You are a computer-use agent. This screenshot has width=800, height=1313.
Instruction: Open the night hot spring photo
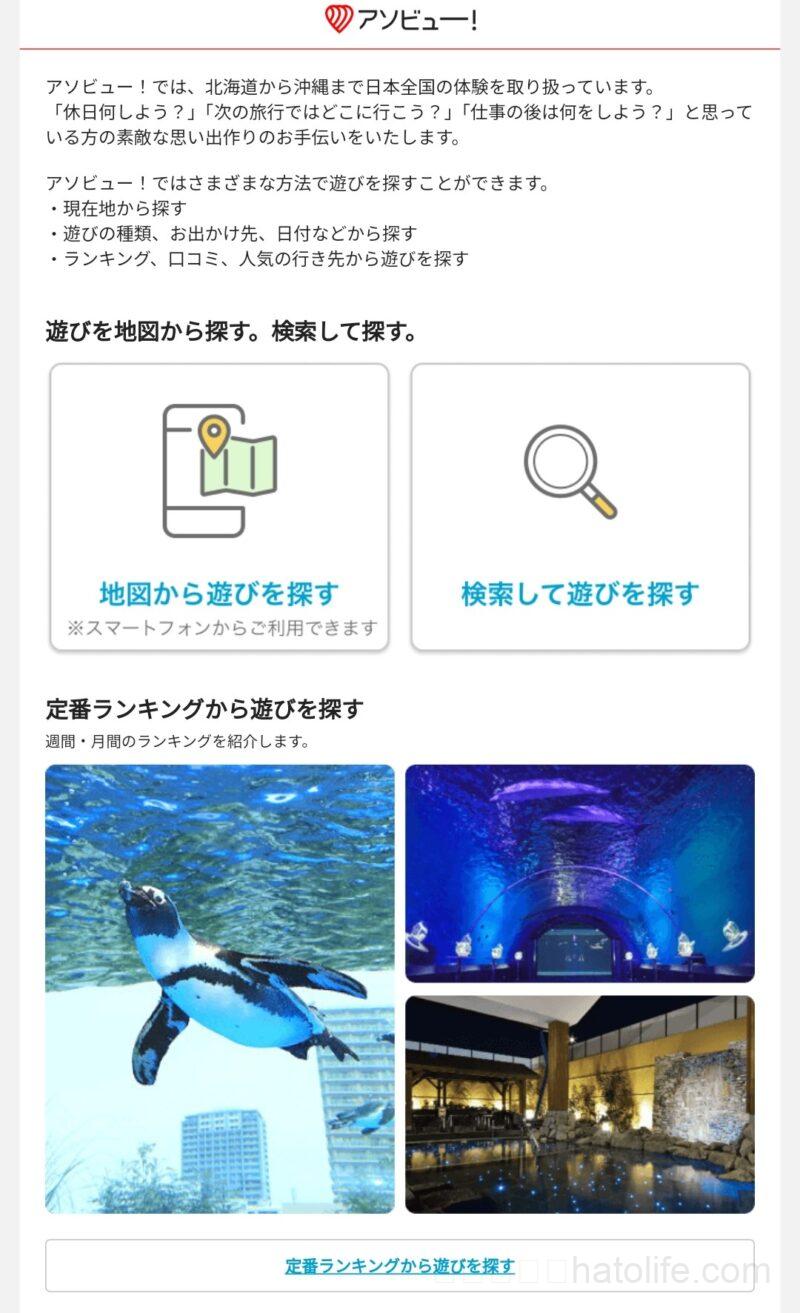click(x=580, y=1104)
